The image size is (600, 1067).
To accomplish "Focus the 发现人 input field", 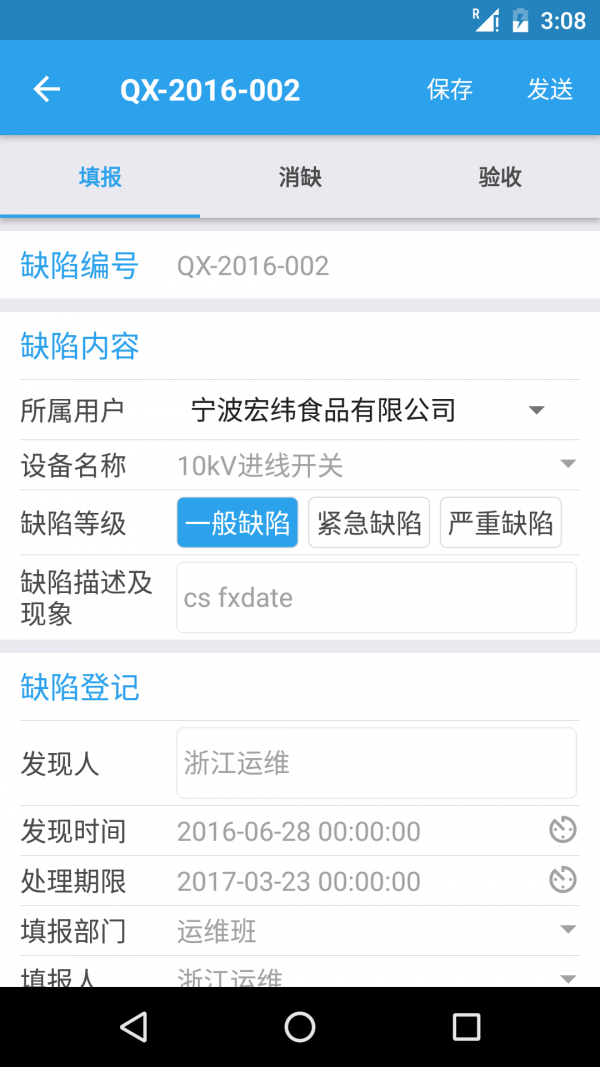I will (x=376, y=763).
